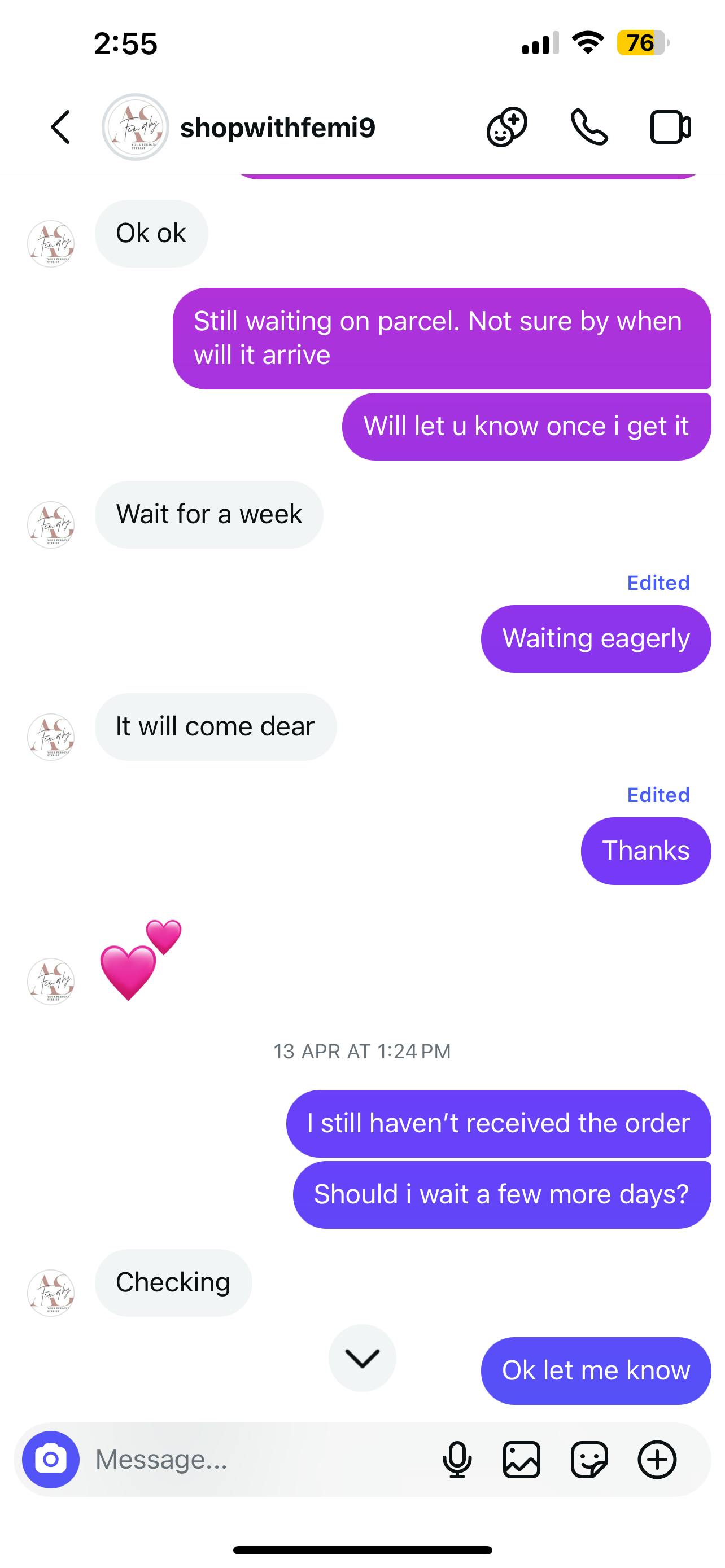Viewport: 725px width, 1568px height.
Task: Open more options with the plus icon
Action: pyautogui.click(x=657, y=1459)
